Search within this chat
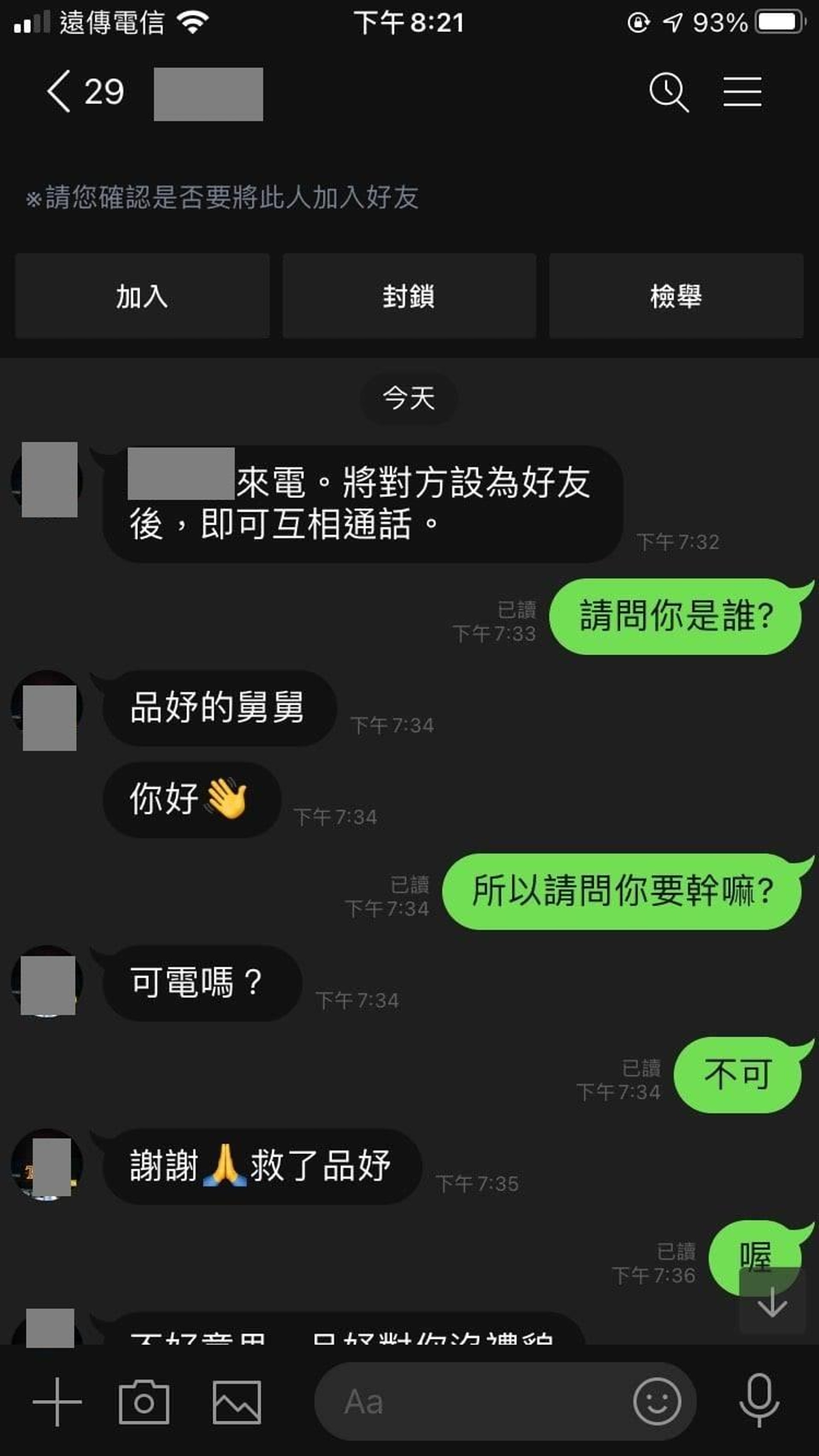 [x=668, y=92]
